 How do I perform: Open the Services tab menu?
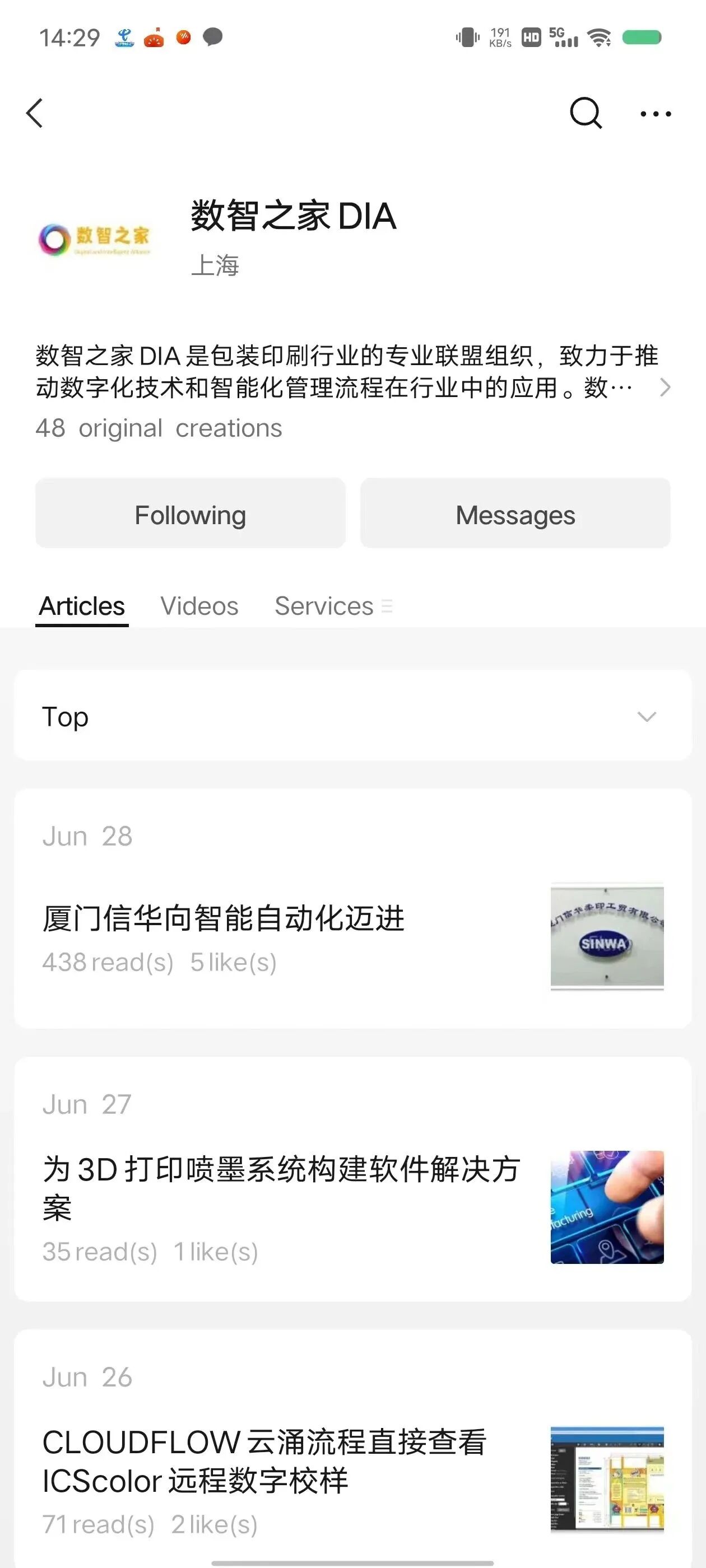point(333,606)
